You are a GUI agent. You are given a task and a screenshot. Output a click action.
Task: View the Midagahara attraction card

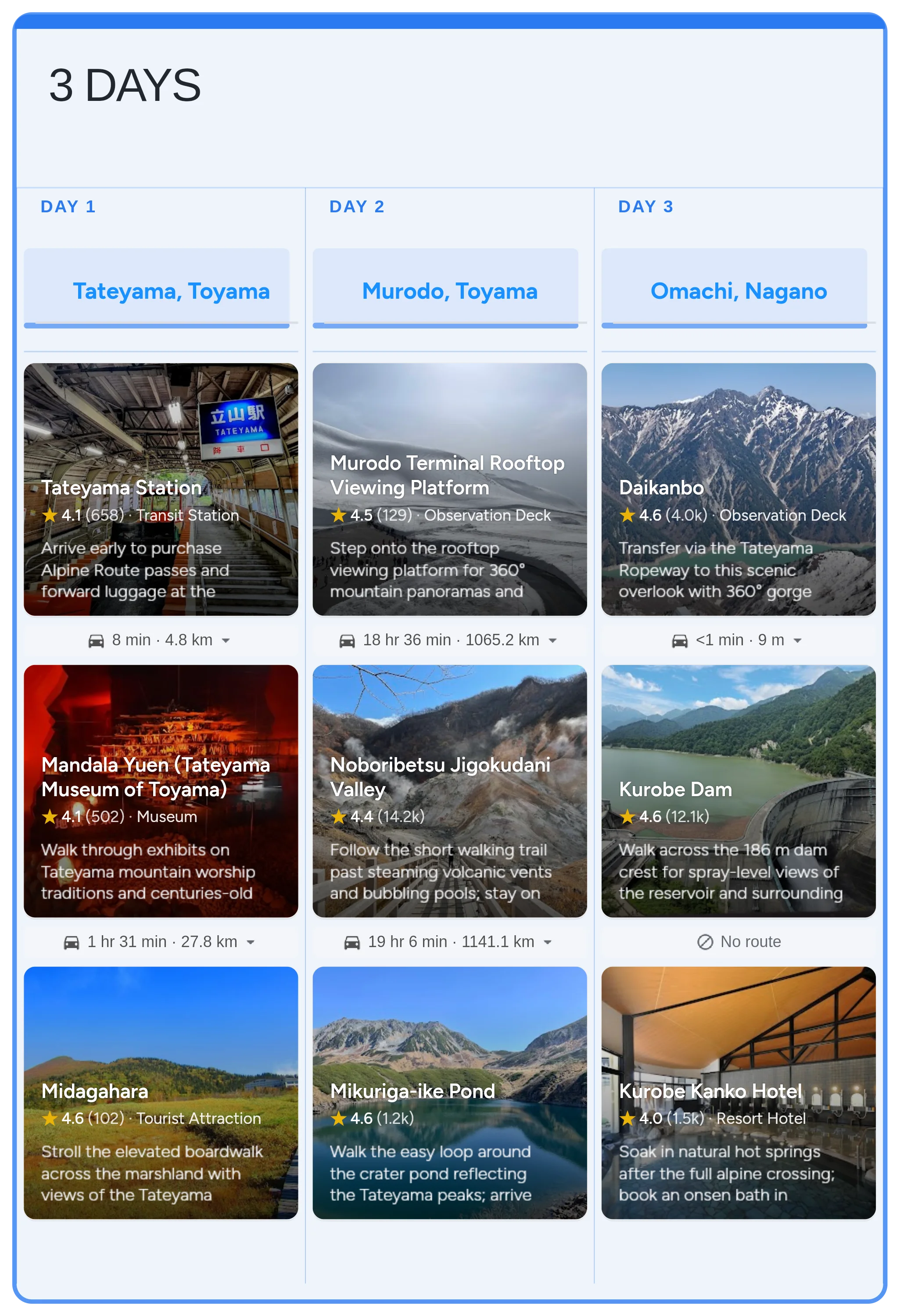(161, 1093)
